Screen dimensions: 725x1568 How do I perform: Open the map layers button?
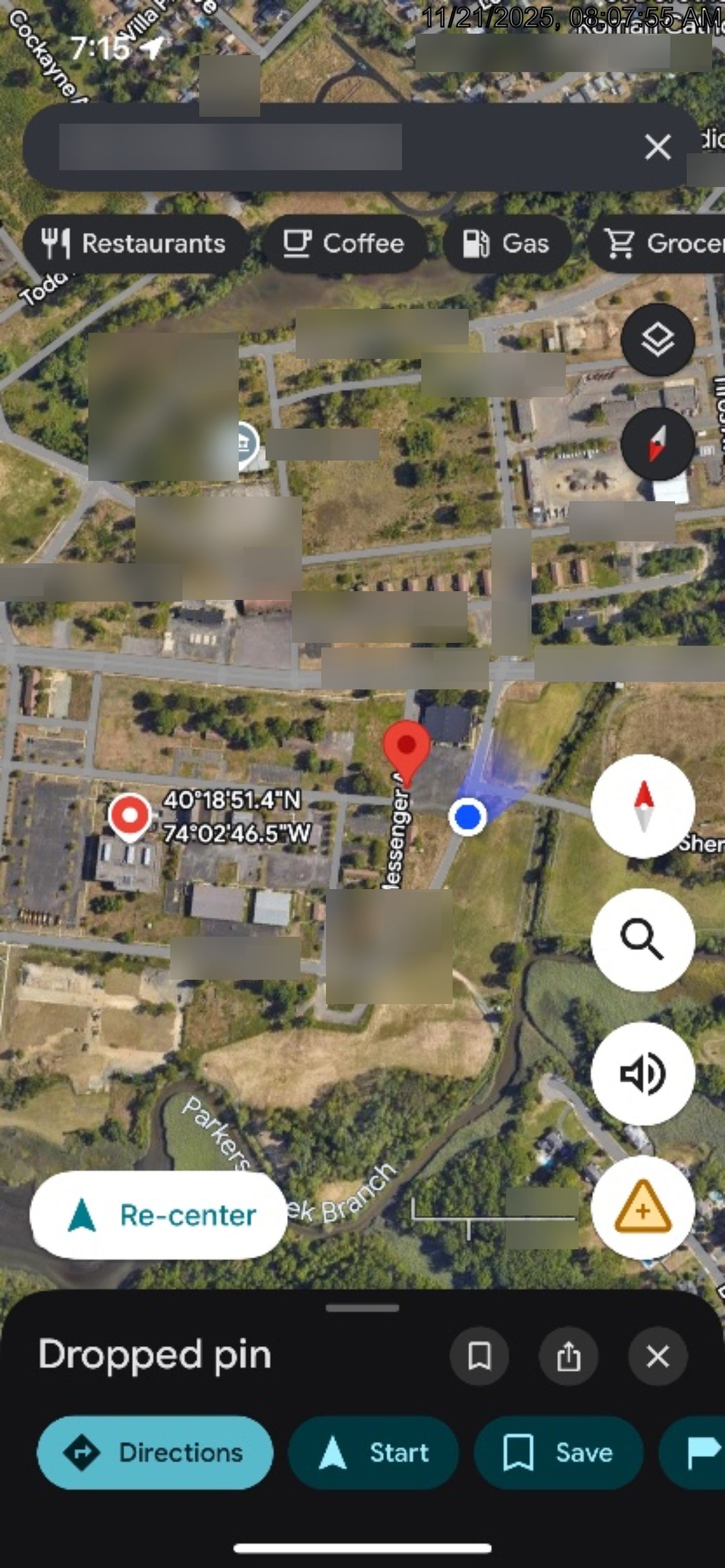pos(657,339)
